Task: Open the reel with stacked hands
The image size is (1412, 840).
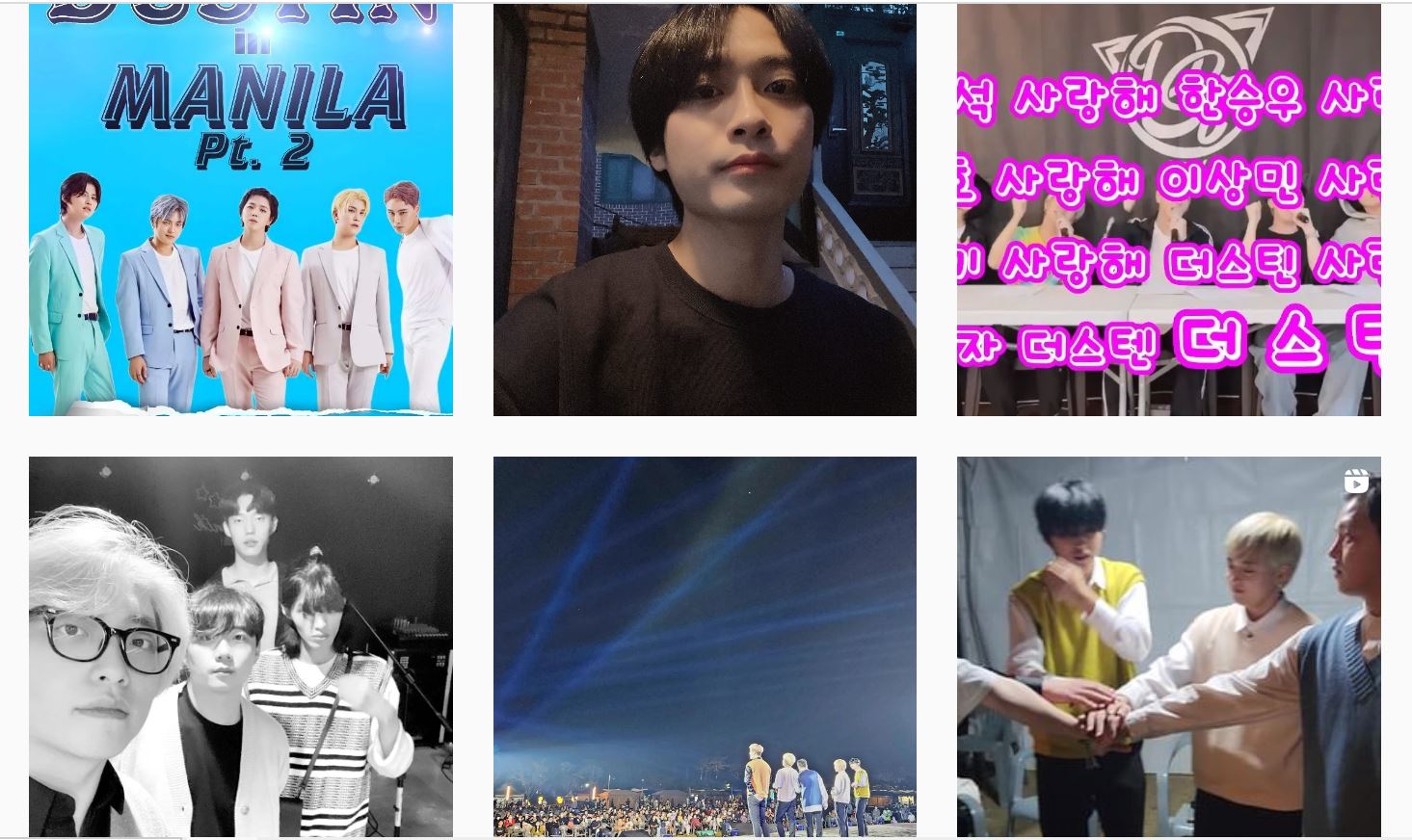Action: coord(1168,646)
